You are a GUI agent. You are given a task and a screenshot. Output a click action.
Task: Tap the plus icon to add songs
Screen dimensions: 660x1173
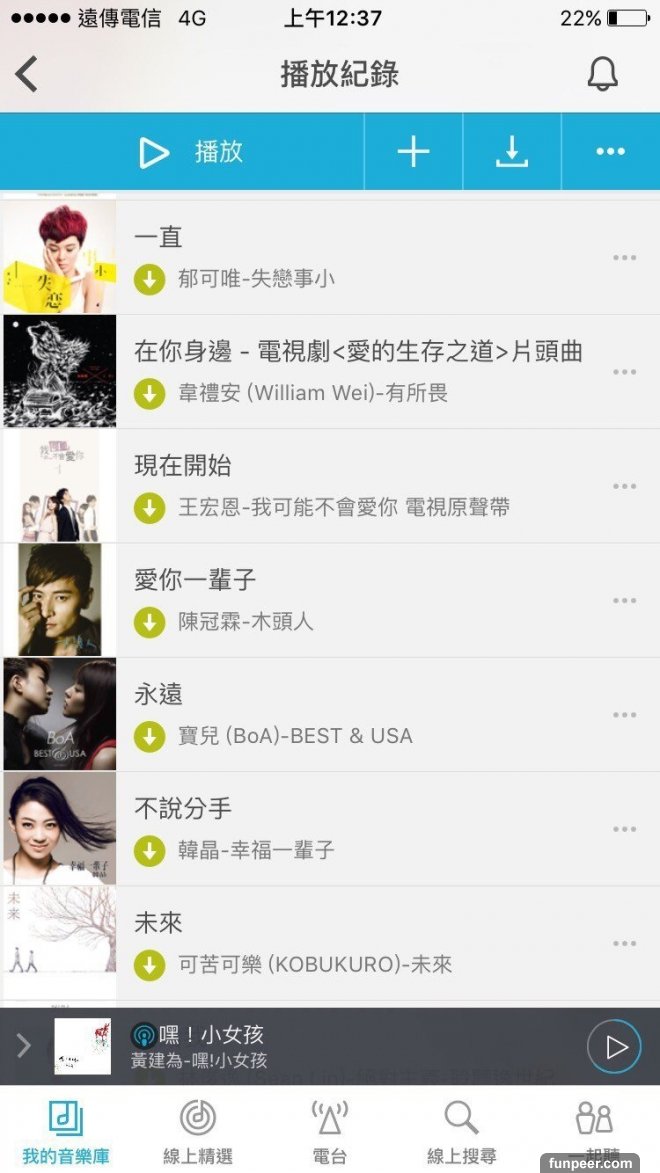413,152
